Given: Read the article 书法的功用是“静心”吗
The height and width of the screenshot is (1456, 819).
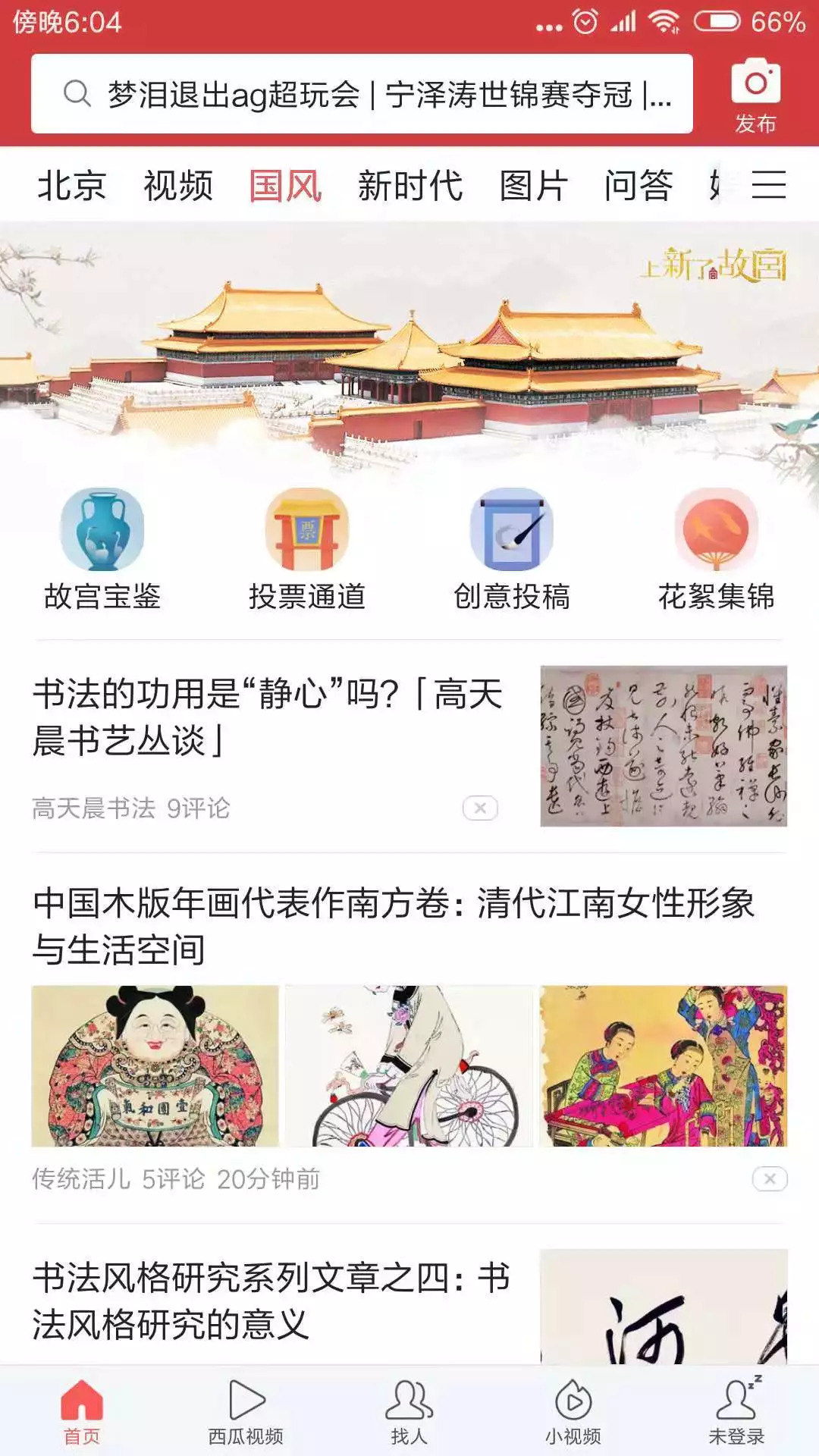Looking at the screenshot, I should [267, 717].
